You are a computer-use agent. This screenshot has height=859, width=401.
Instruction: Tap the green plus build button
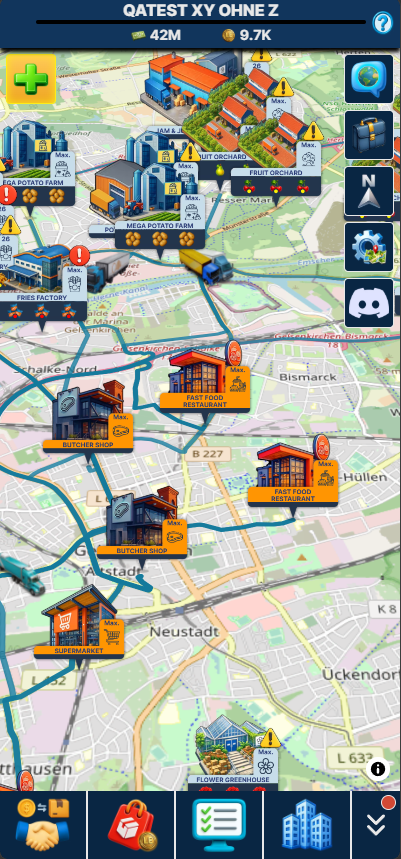coord(31,79)
